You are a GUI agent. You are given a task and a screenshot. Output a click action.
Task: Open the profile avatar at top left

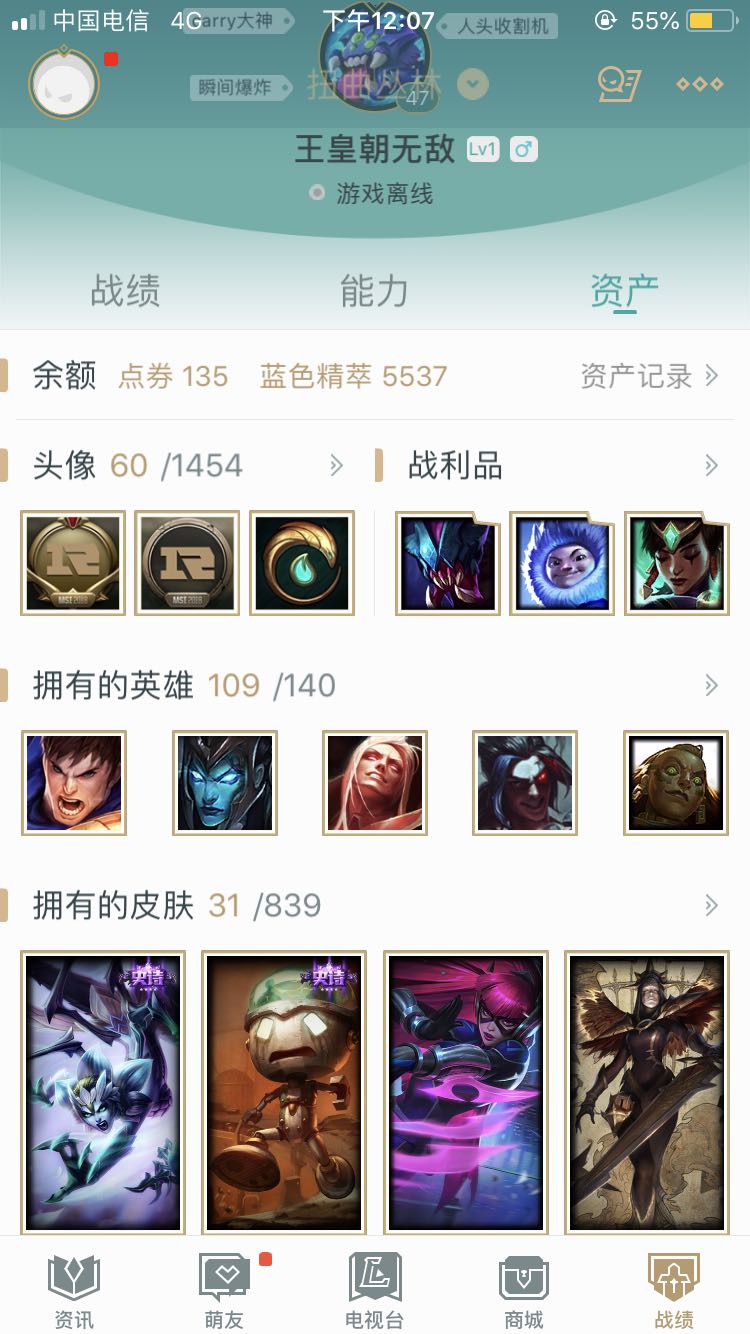point(64,83)
